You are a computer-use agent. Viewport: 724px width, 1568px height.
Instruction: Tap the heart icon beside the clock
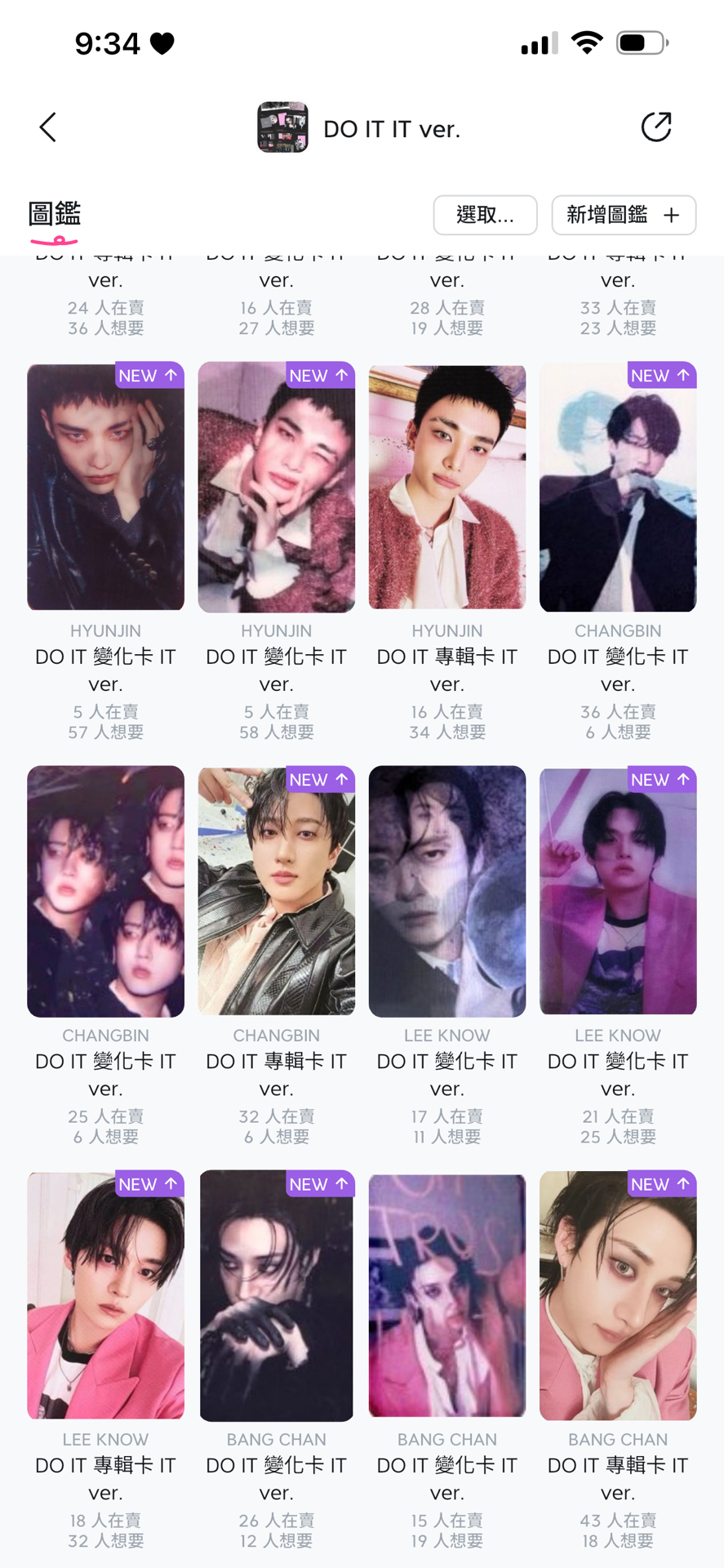pos(160,42)
